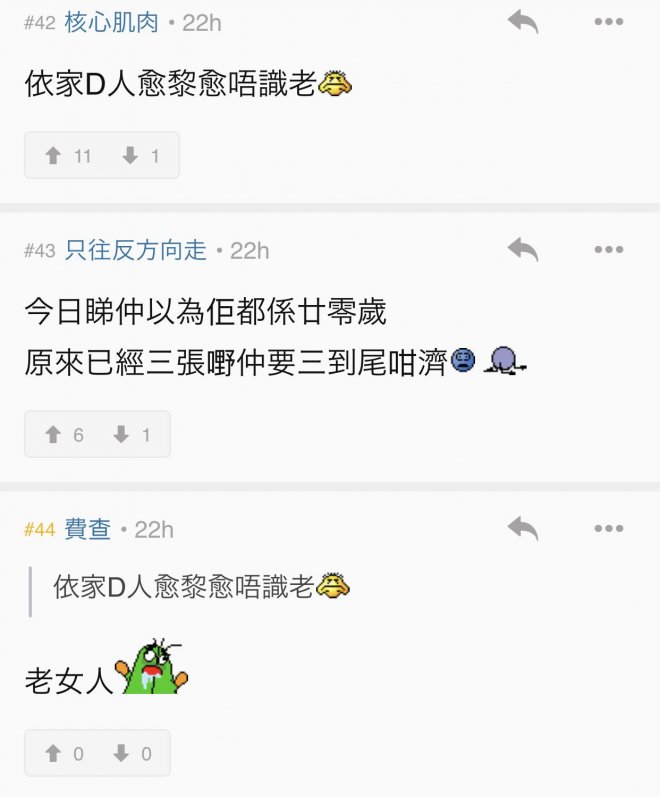
Task: Upvote comment #44 by 費查
Action: [x=63, y=754]
